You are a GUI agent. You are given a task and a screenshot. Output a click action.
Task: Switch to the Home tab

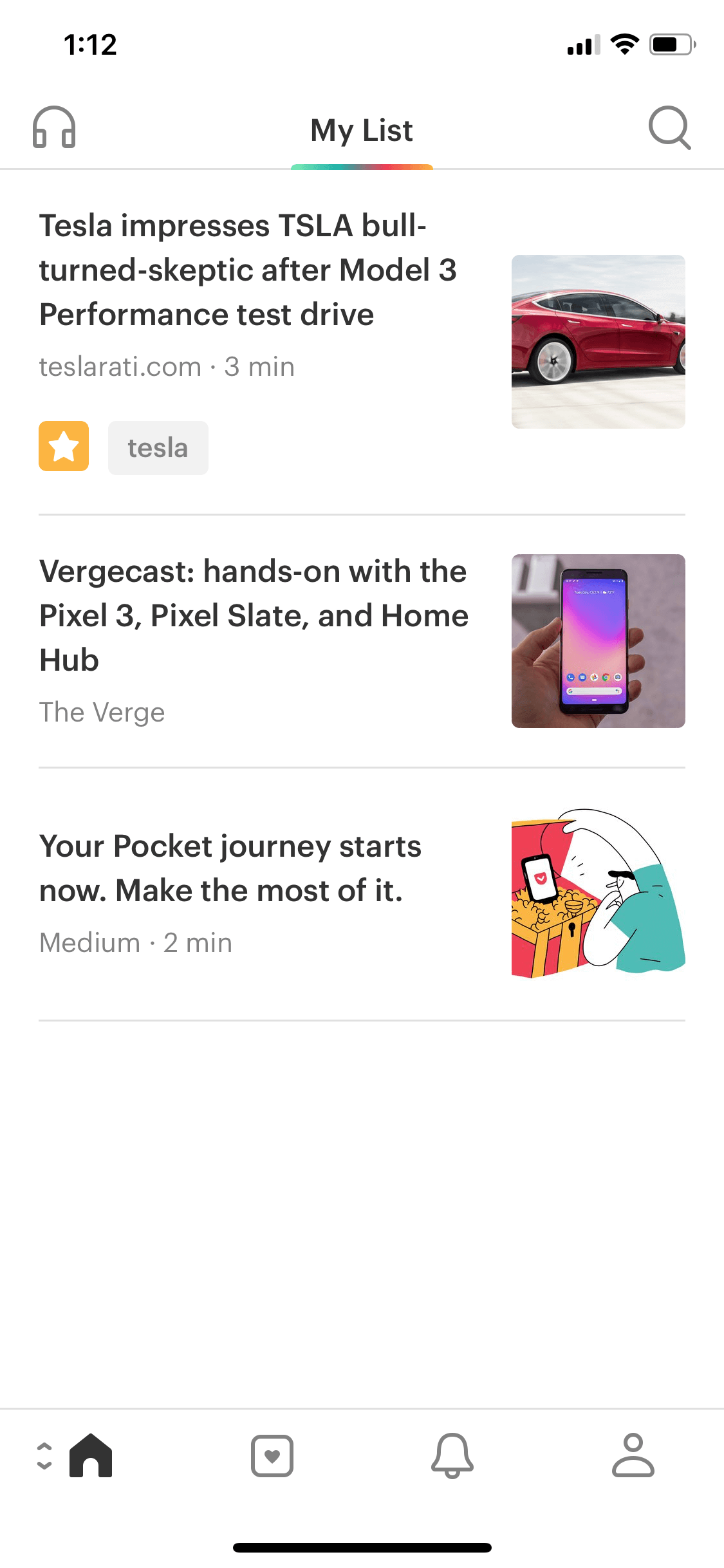(x=91, y=1455)
